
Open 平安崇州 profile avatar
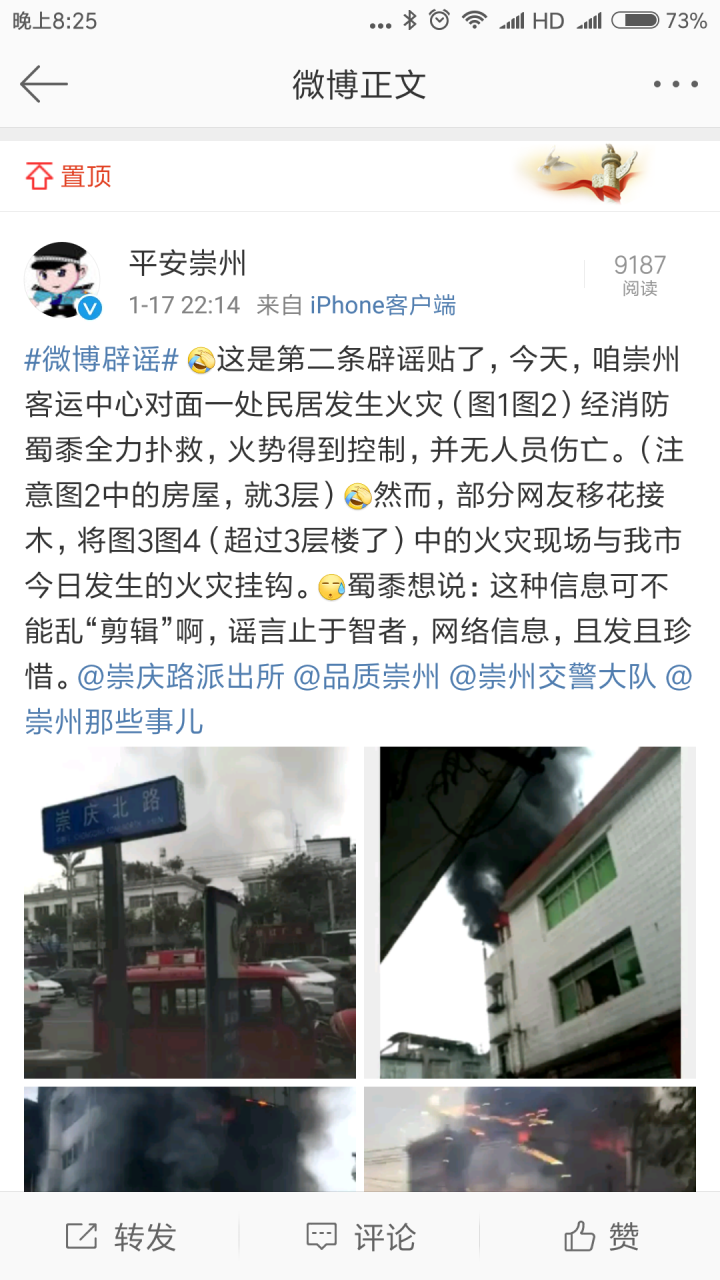coord(62,281)
